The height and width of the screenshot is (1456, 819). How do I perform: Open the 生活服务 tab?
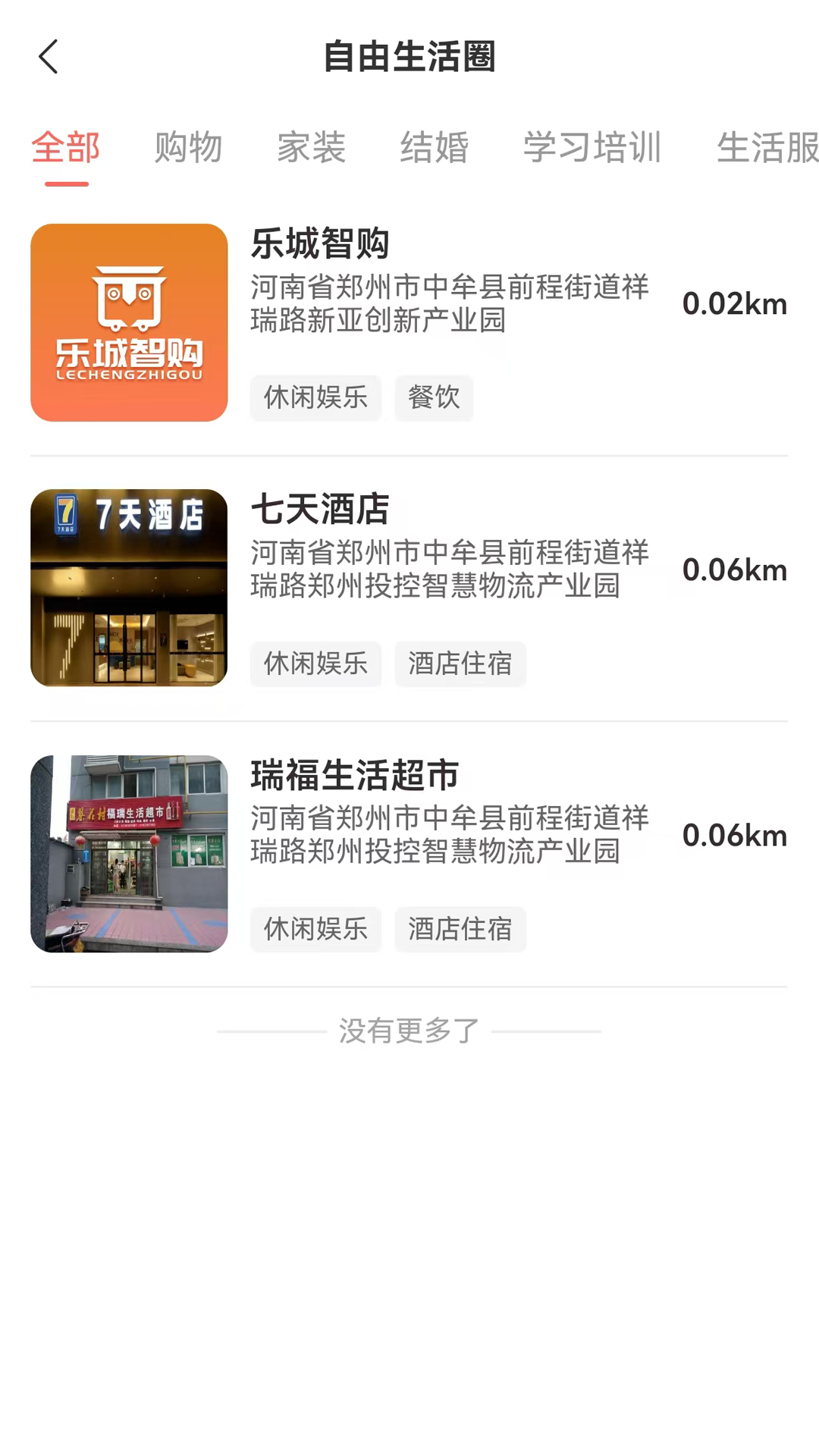pyautogui.click(x=766, y=147)
